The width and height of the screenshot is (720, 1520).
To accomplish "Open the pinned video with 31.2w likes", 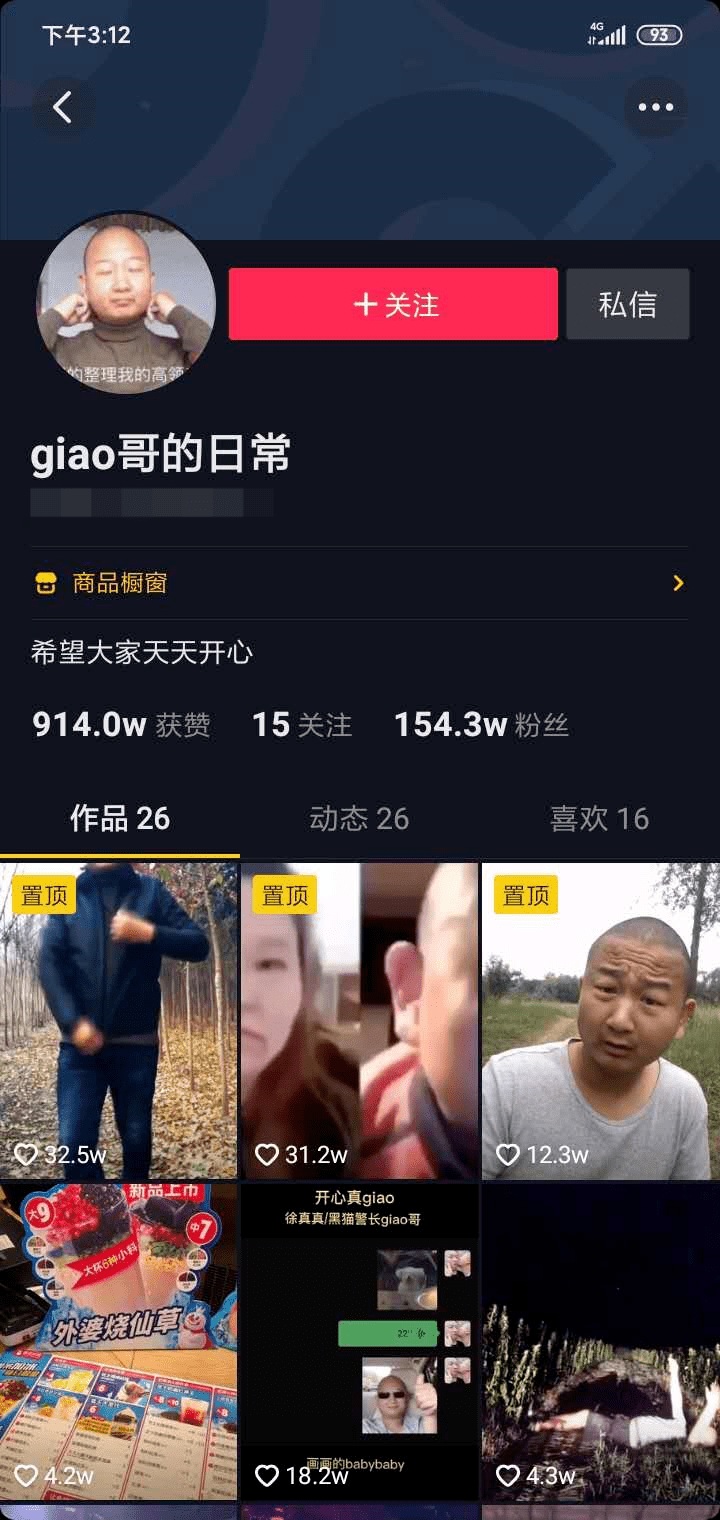I will click(x=359, y=1020).
